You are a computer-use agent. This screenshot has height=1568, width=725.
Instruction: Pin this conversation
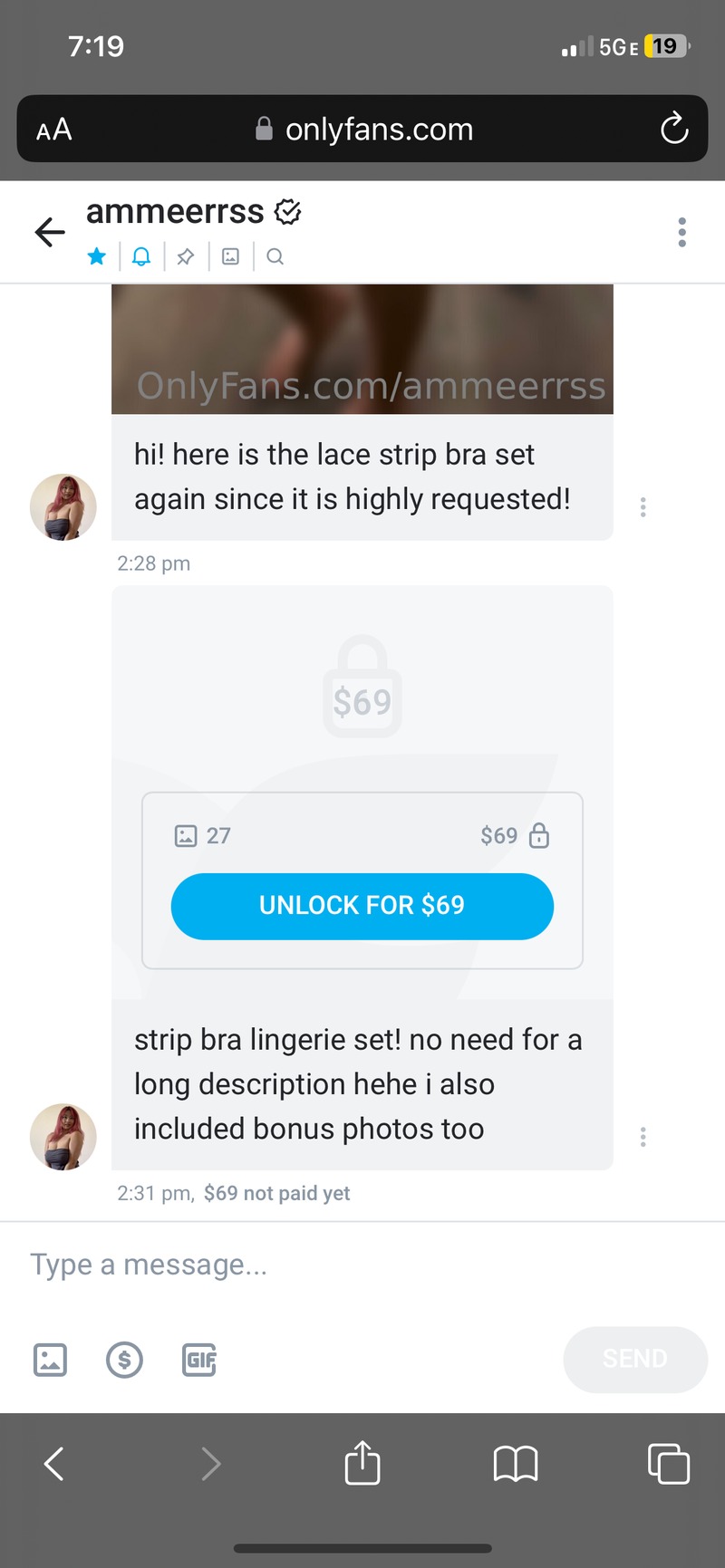[x=186, y=256]
